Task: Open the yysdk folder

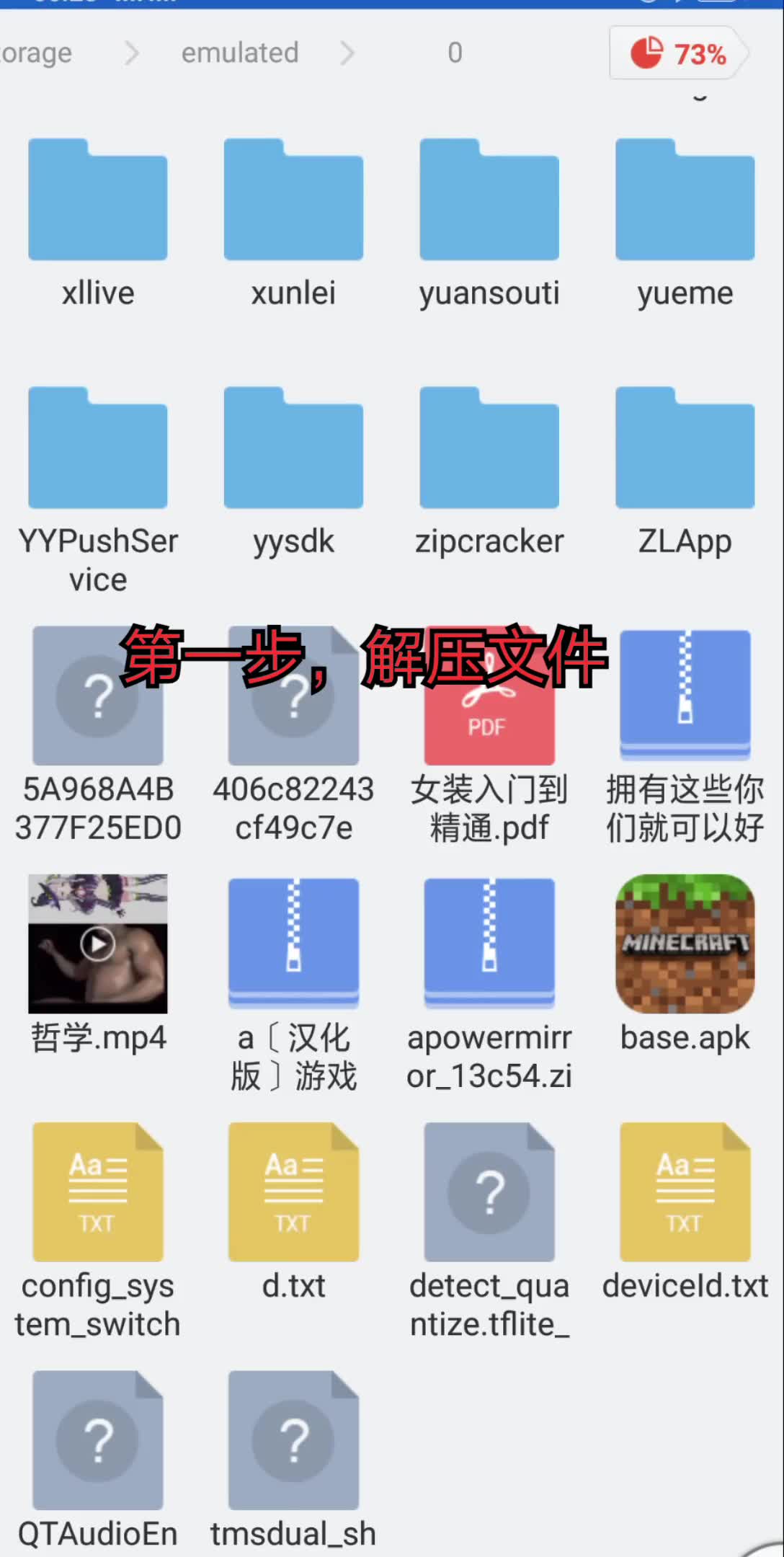Action: 293,448
